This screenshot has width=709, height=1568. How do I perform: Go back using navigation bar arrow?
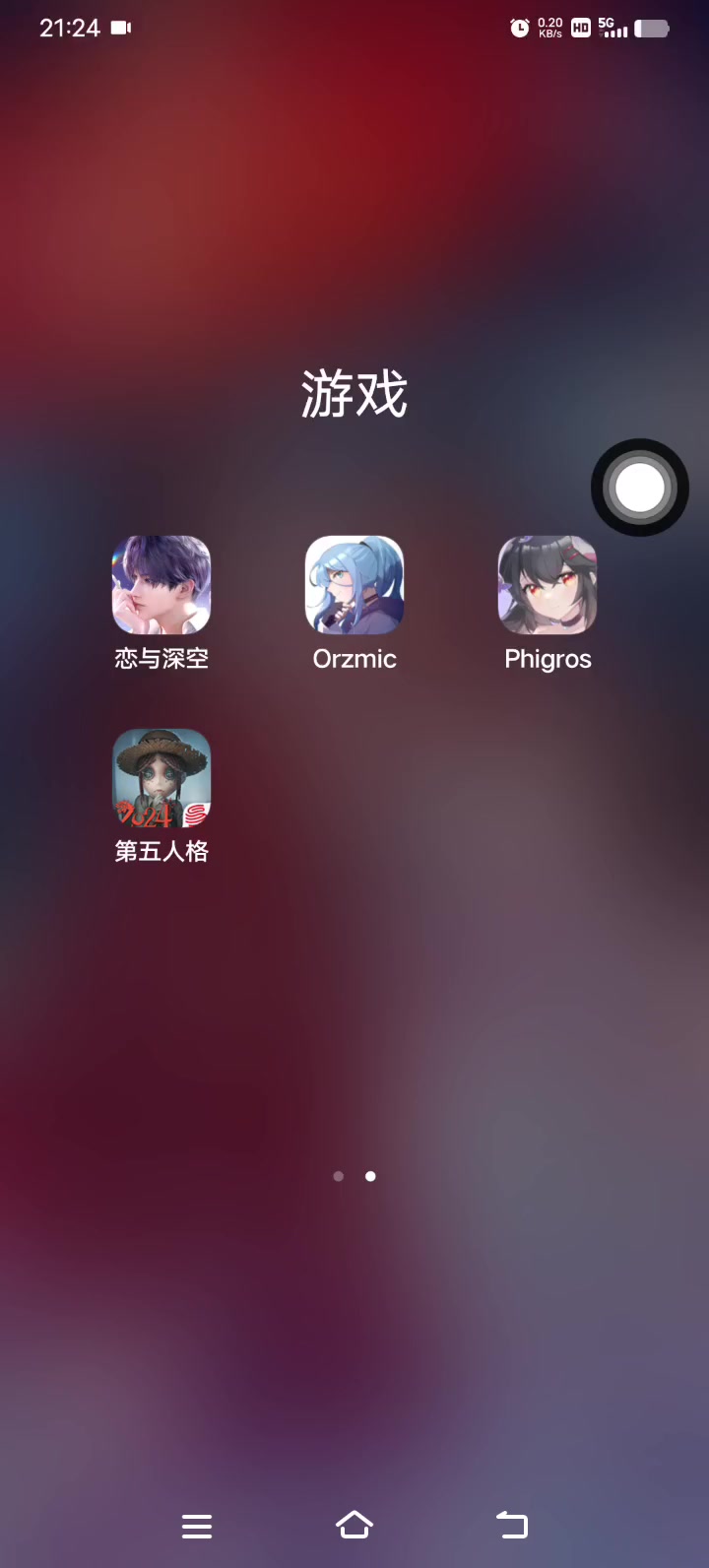[x=511, y=1526]
